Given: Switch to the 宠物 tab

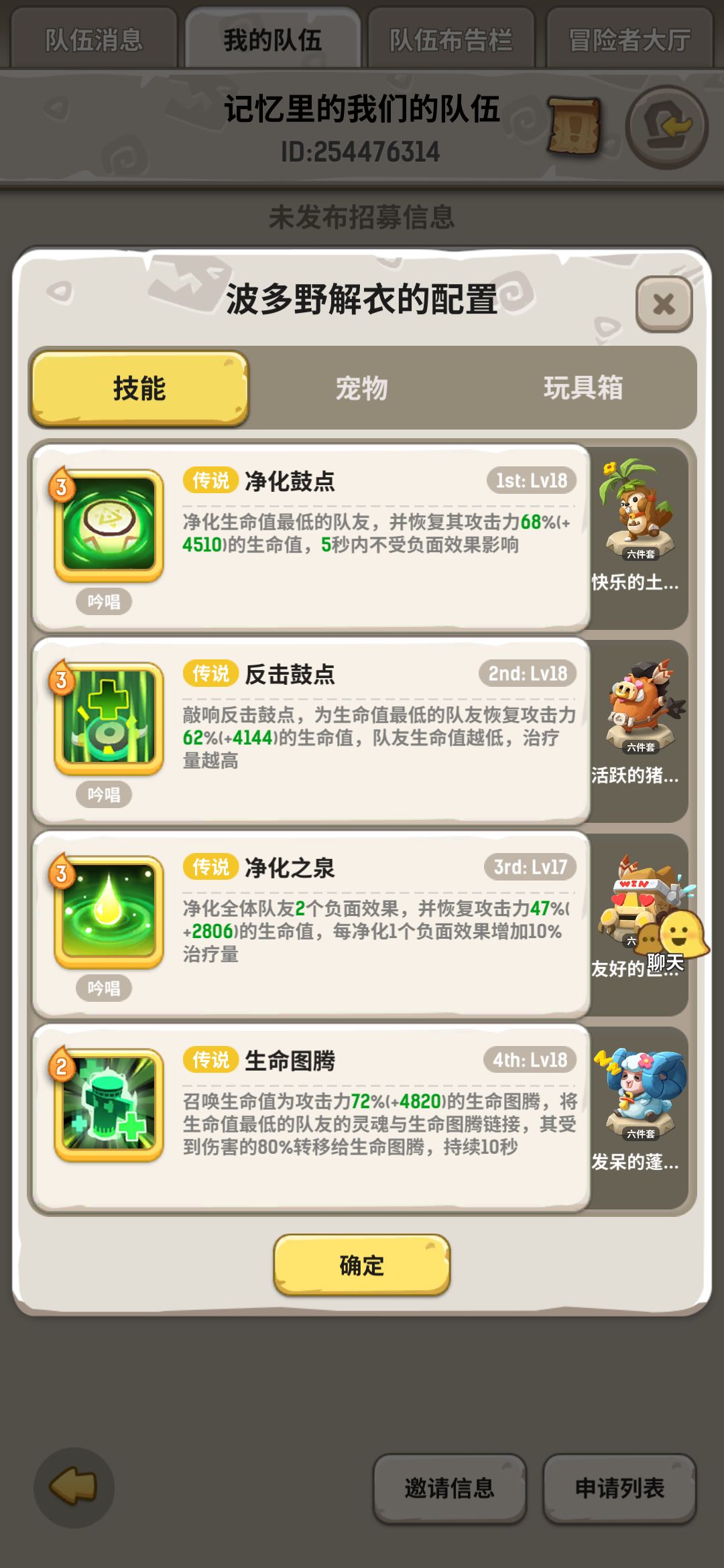Looking at the screenshot, I should coord(362,387).
